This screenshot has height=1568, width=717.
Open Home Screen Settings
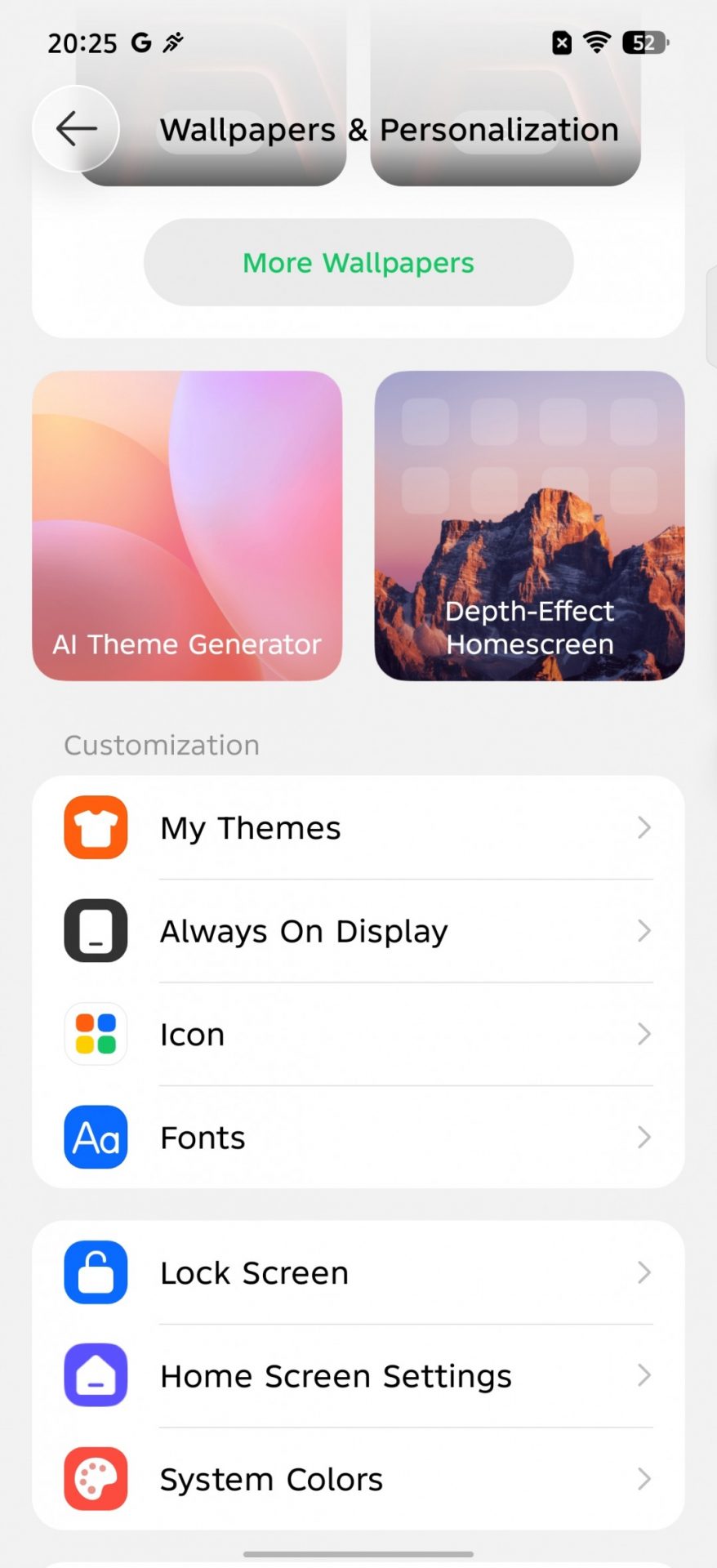pos(358,1376)
